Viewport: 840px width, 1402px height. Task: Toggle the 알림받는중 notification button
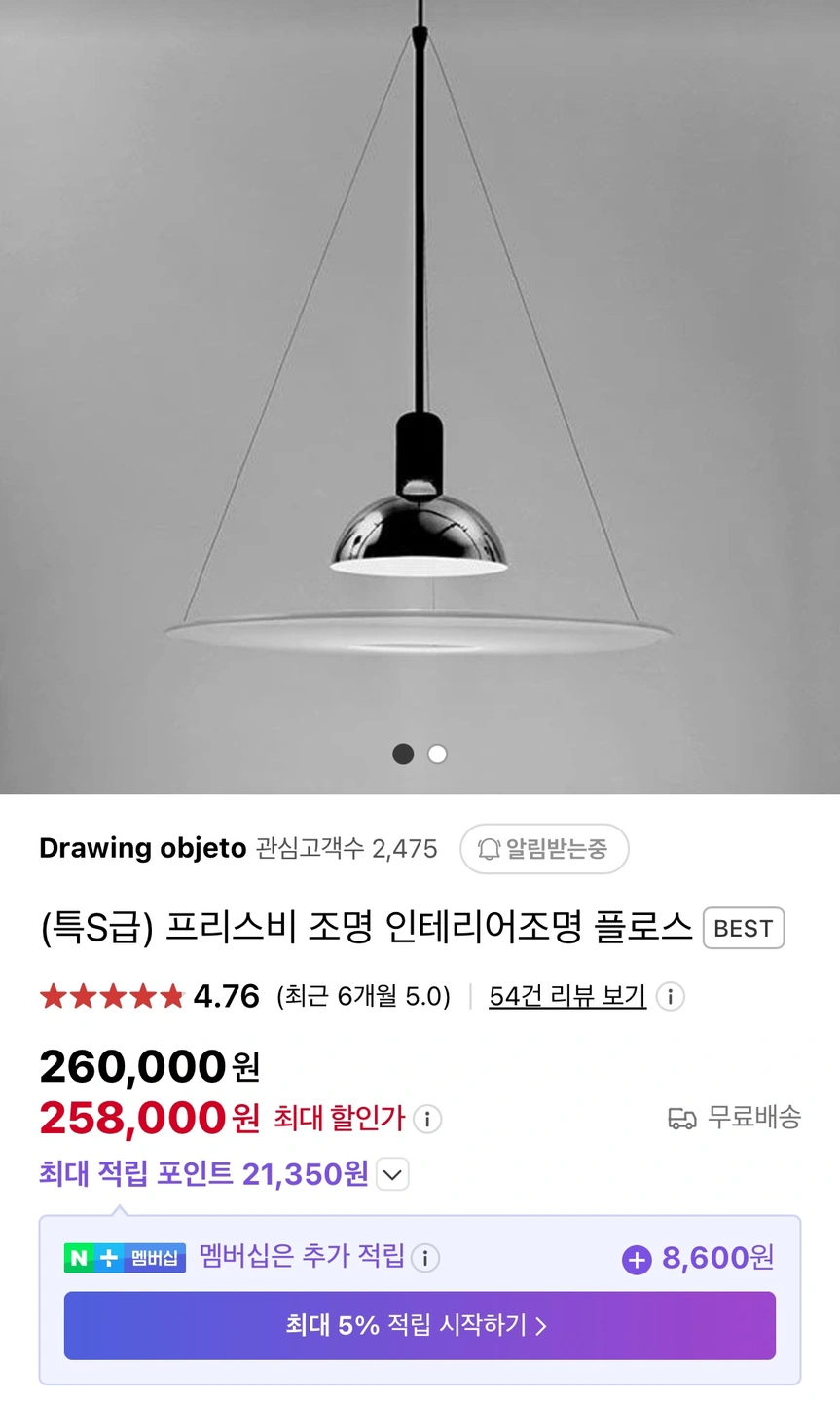[x=544, y=849]
